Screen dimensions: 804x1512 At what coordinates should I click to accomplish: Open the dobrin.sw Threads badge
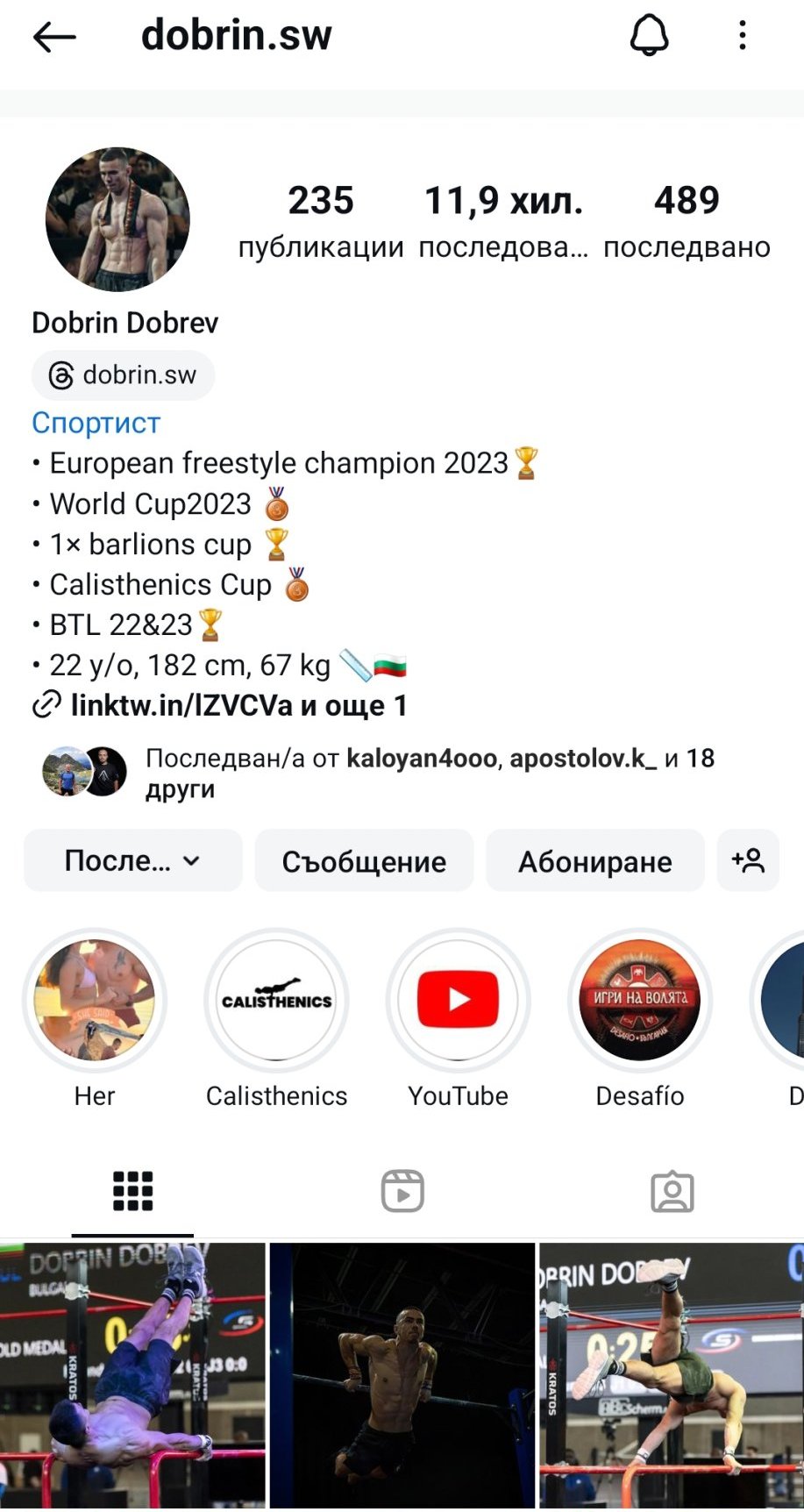click(x=124, y=375)
